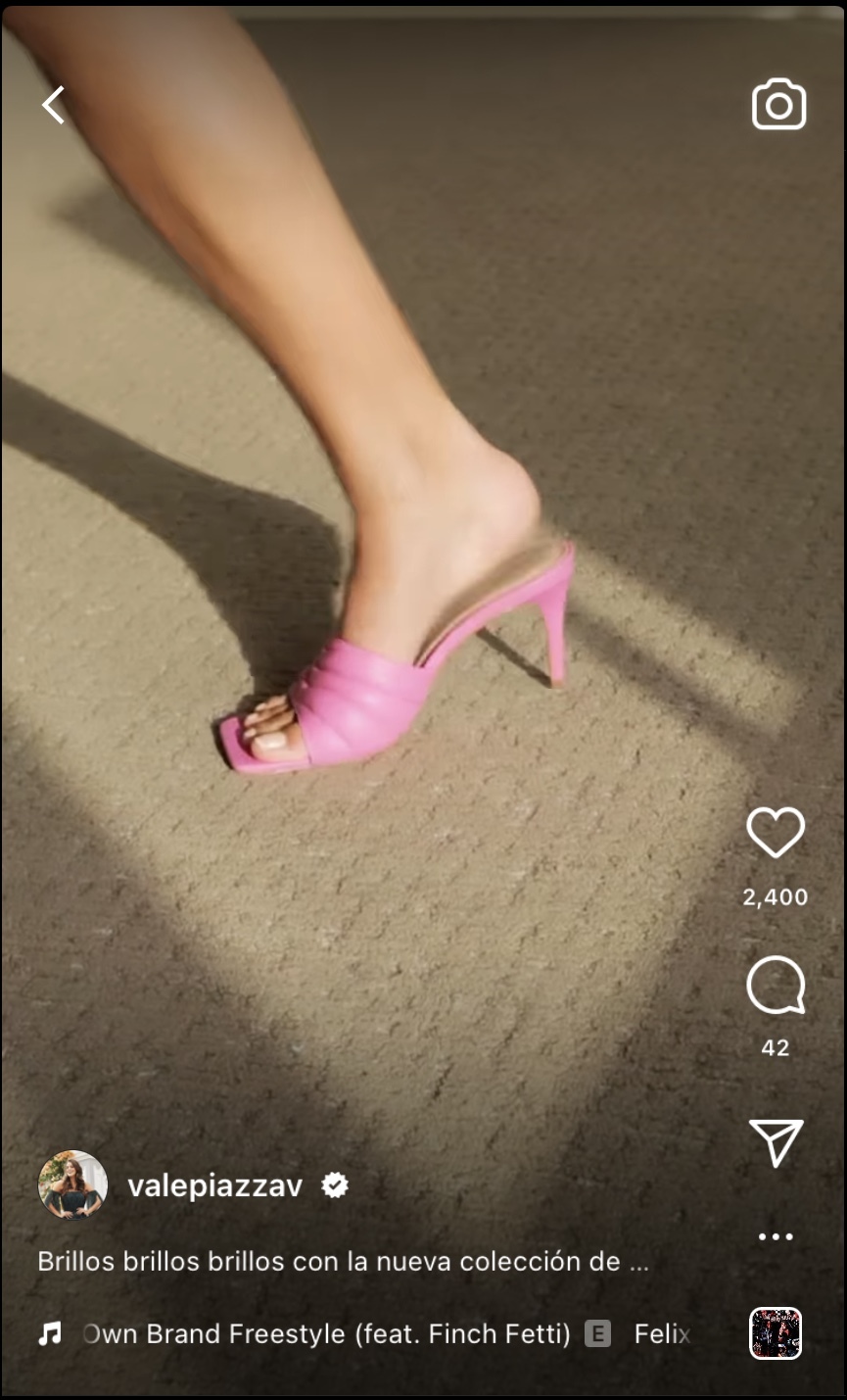Open the audio cover thumbnail

(x=776, y=1333)
